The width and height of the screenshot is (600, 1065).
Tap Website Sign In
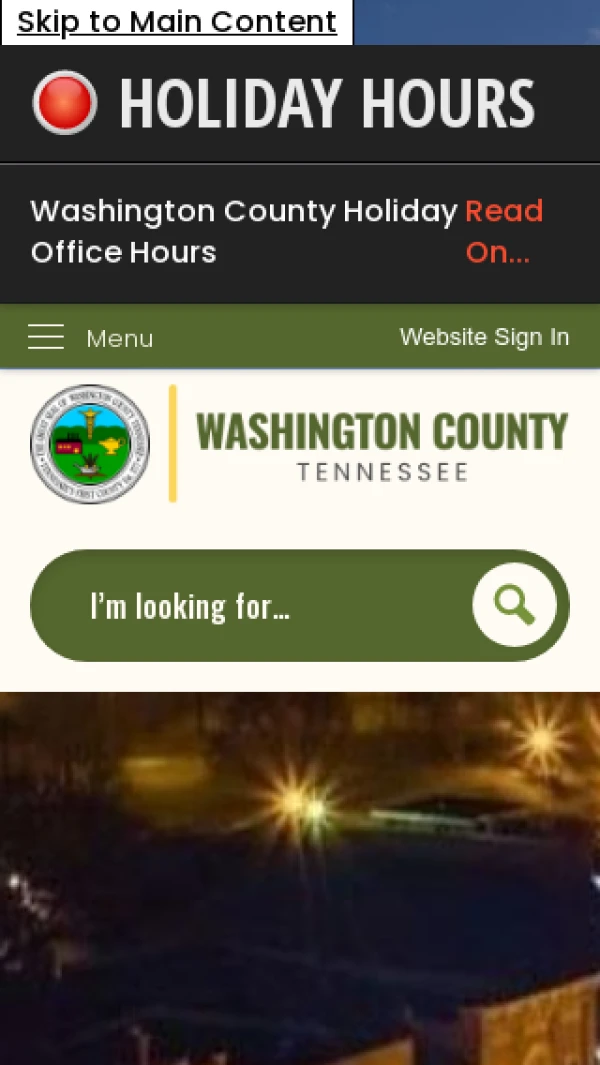(484, 337)
